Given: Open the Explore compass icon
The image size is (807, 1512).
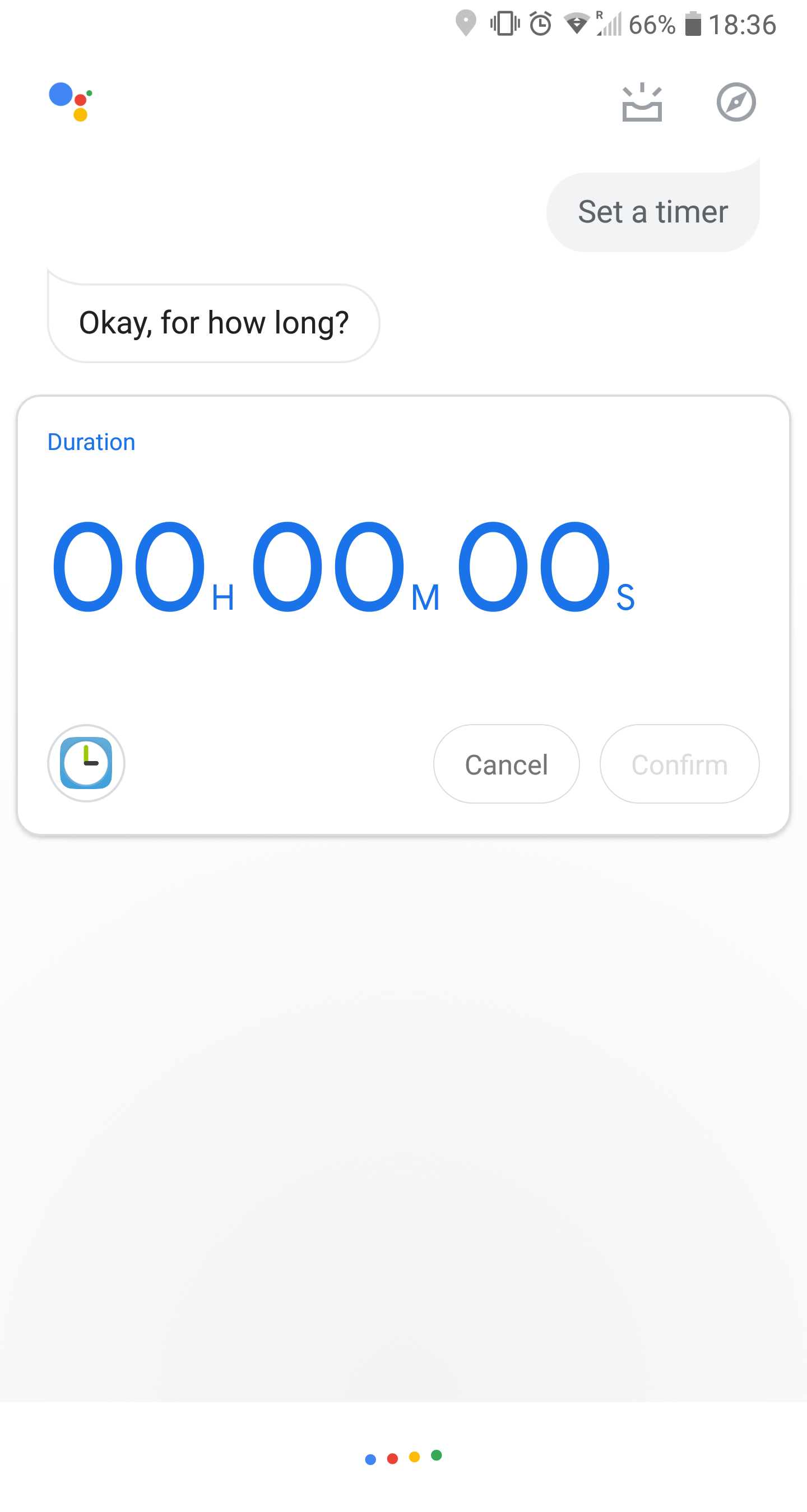Looking at the screenshot, I should pyautogui.click(x=736, y=102).
